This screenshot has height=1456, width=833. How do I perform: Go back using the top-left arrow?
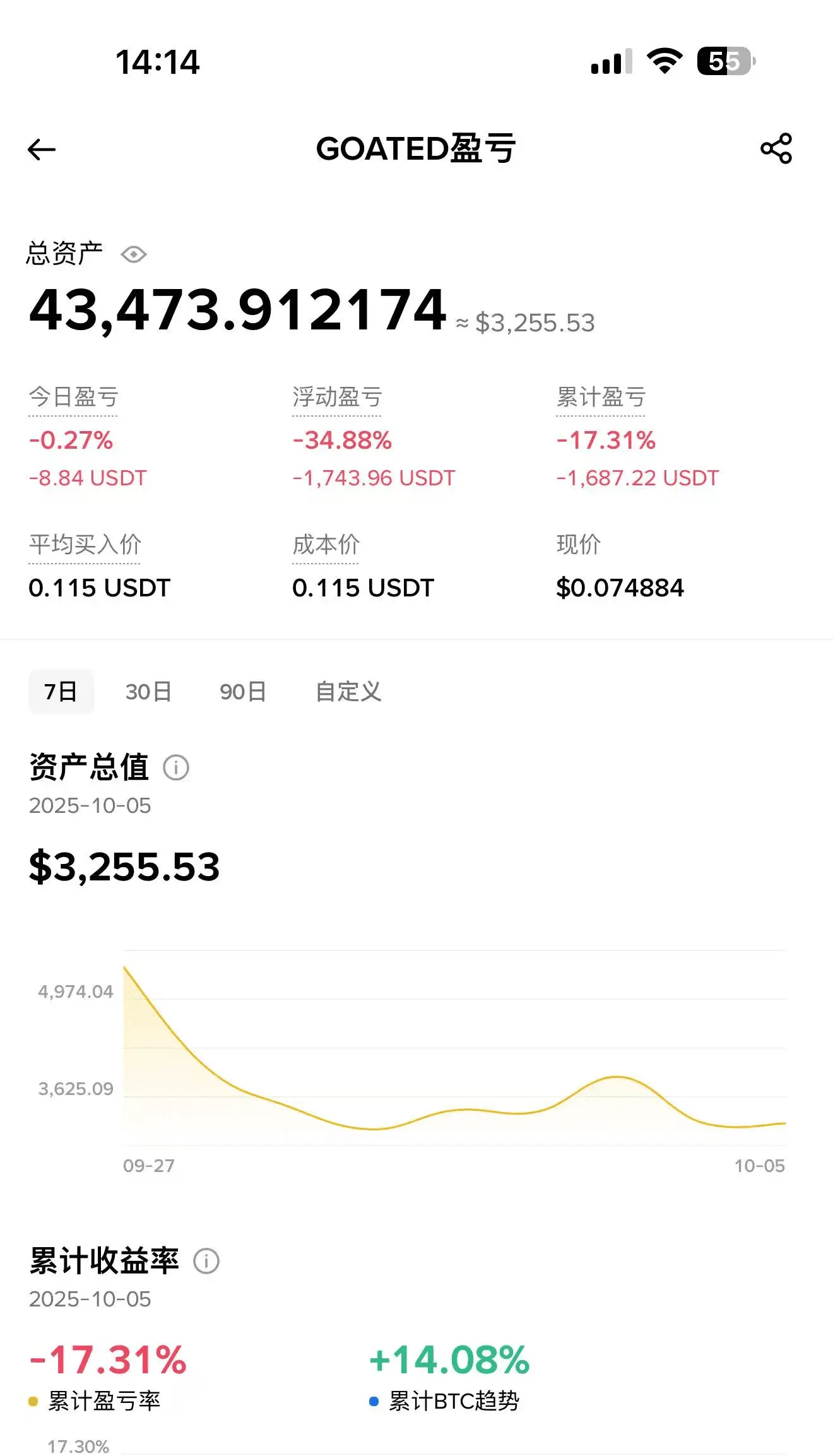click(42, 150)
